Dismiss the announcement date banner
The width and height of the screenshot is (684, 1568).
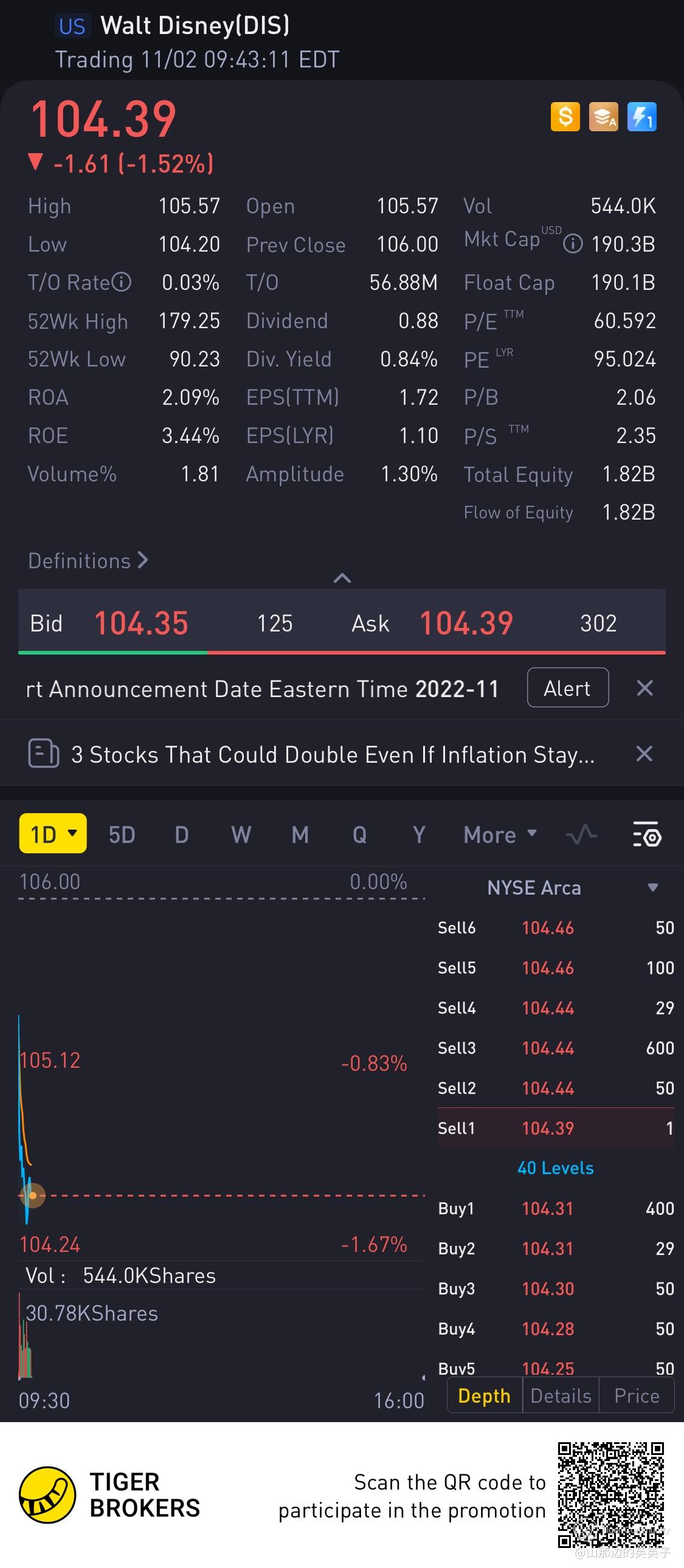click(644, 689)
